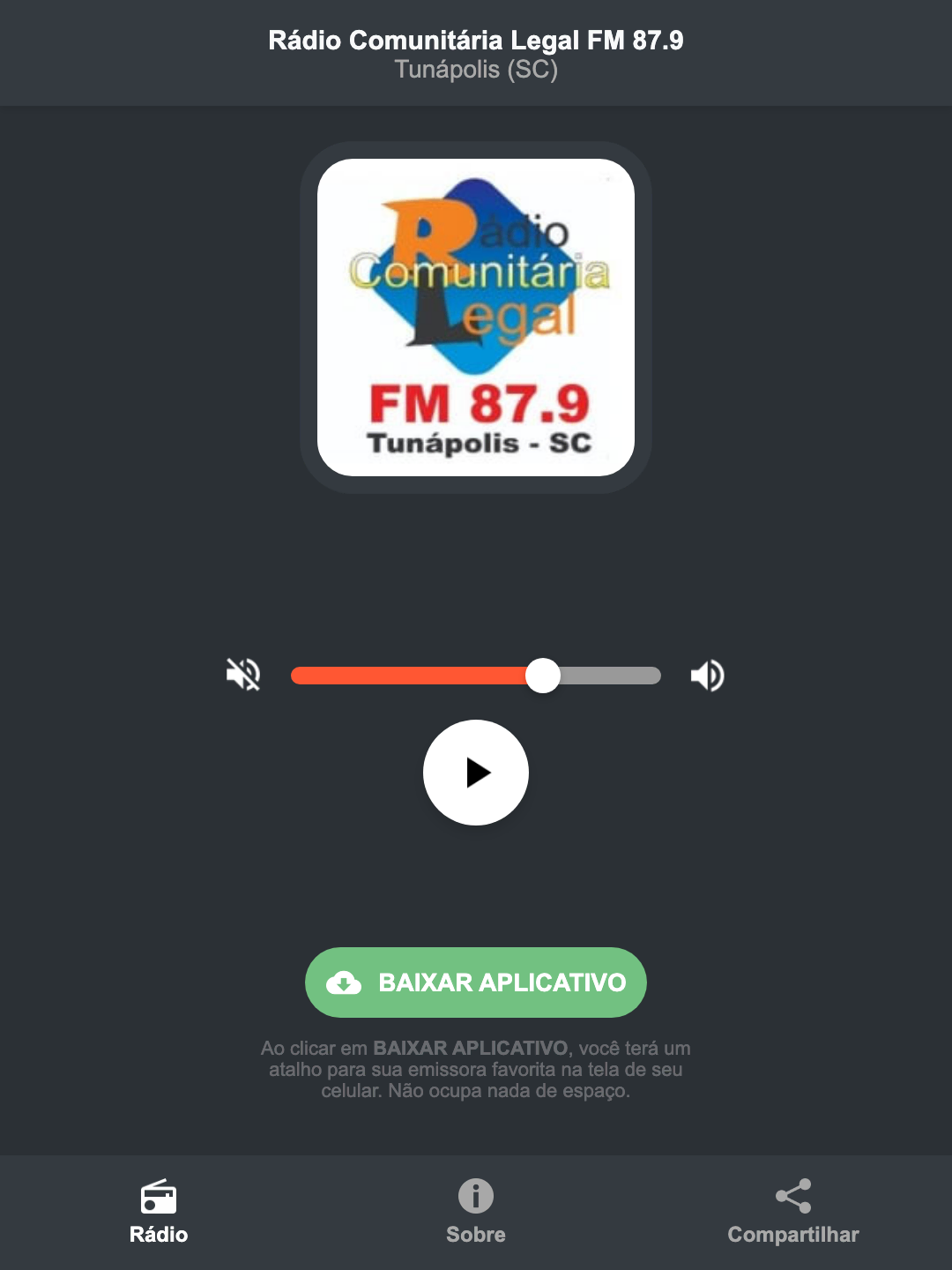Open the station title header

coord(475,40)
